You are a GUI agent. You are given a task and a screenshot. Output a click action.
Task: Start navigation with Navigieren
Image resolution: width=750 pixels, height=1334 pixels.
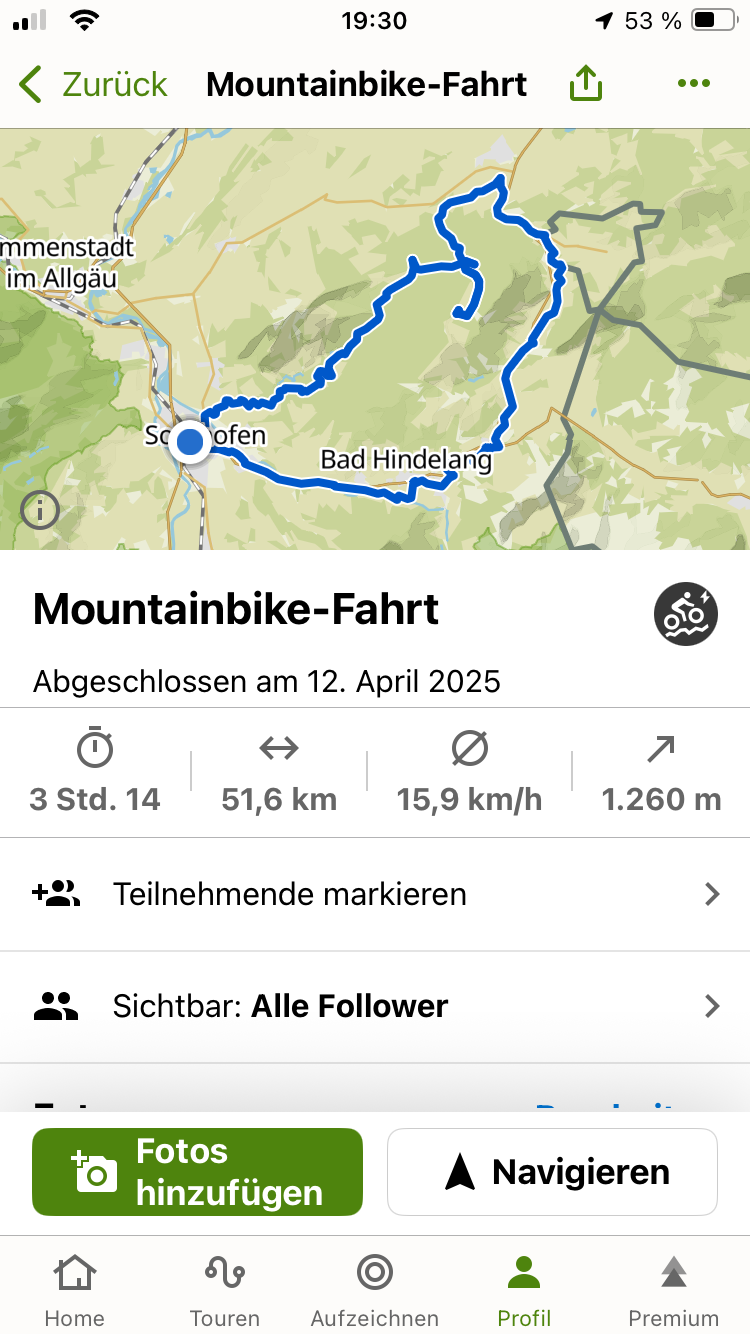point(552,1172)
